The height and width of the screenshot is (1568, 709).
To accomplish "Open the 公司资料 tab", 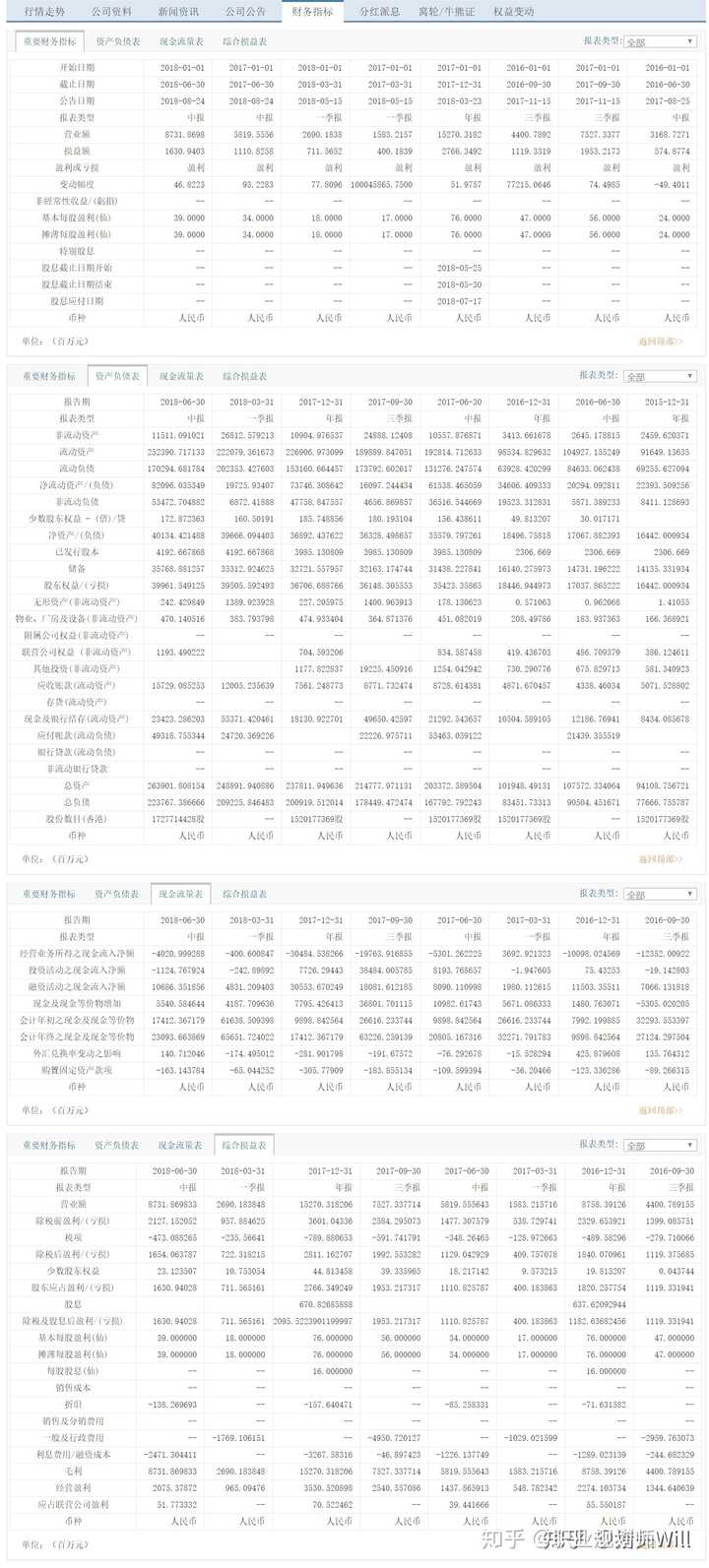I will coord(111,11).
